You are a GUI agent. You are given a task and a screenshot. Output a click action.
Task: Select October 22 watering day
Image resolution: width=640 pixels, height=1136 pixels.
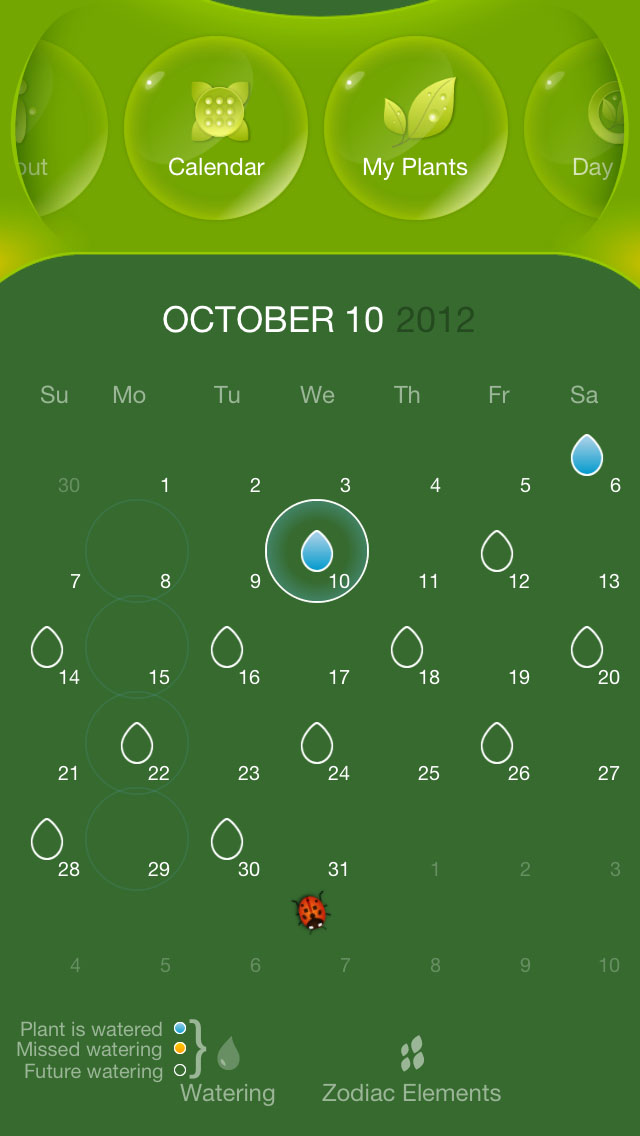(x=140, y=752)
